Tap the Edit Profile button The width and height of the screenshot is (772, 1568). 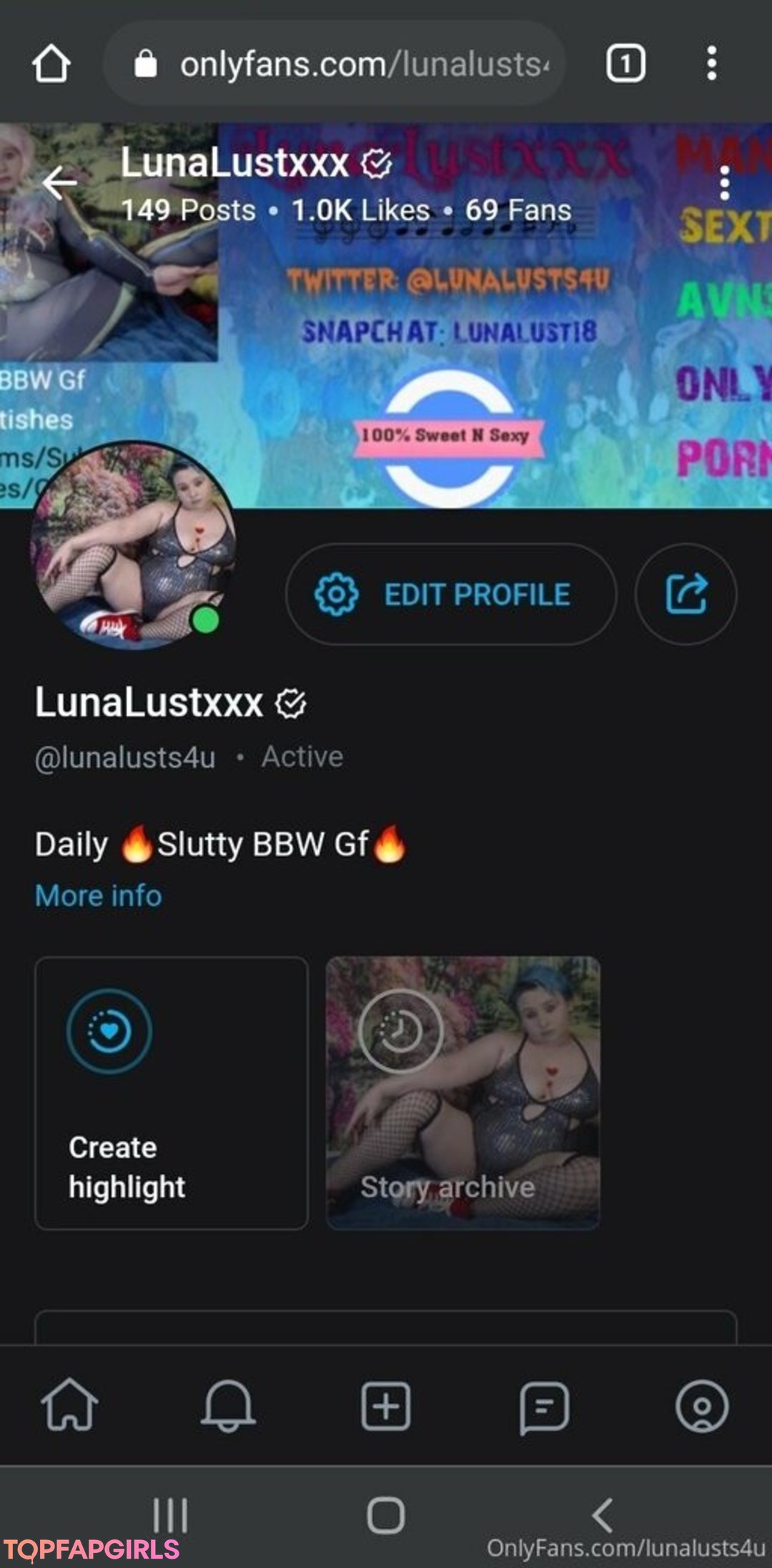point(451,594)
